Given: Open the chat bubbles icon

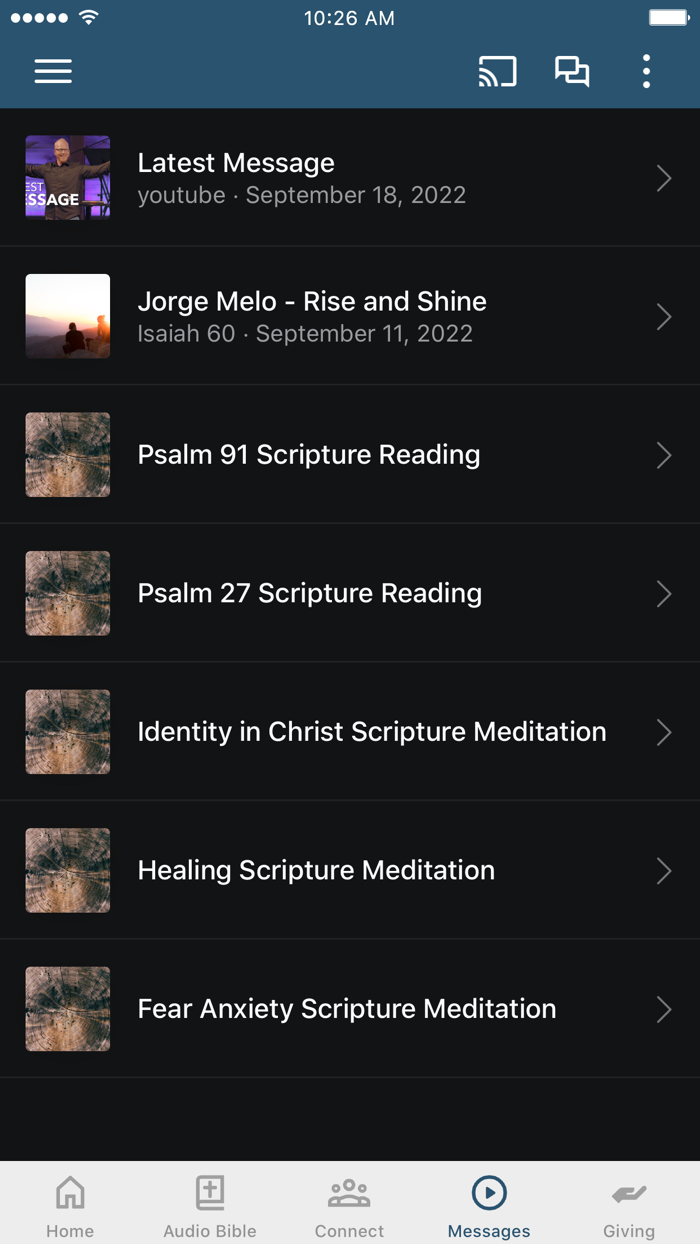Looking at the screenshot, I should pos(572,71).
